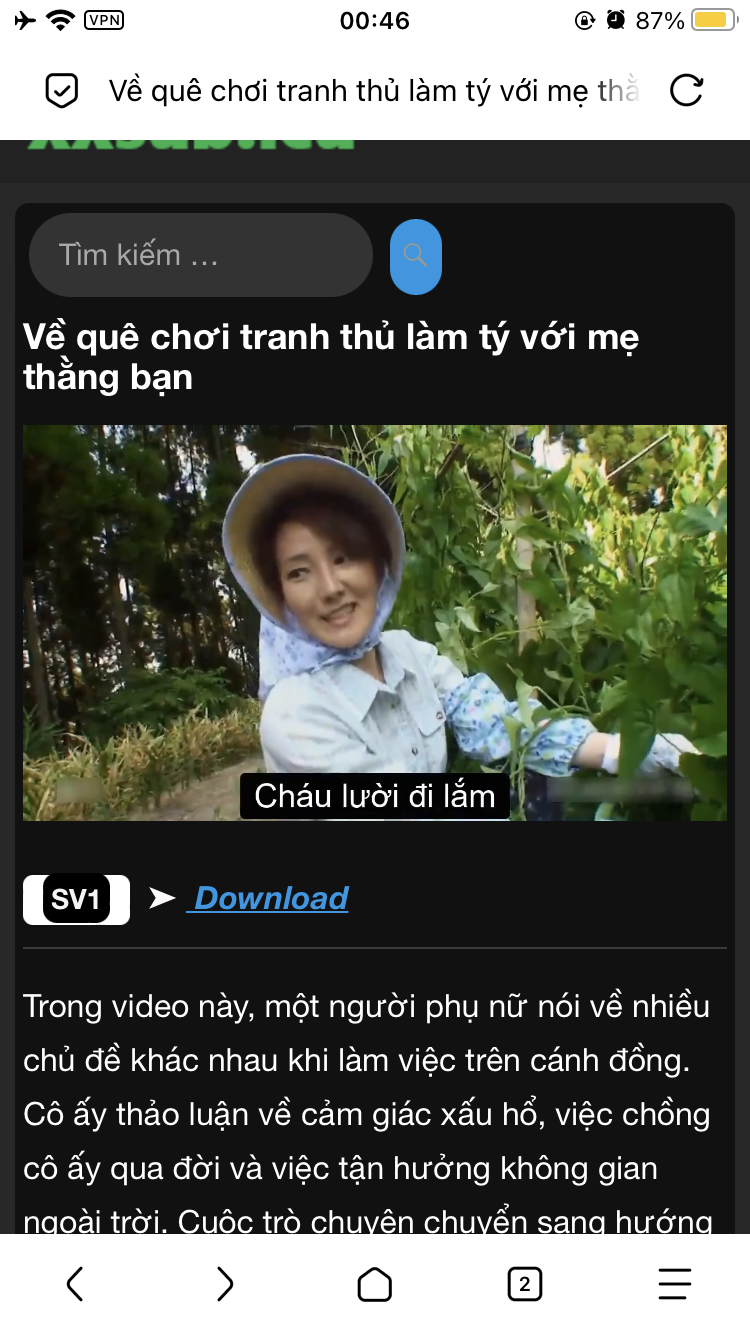Submit search with the blue magnifier button
Image resolution: width=750 pixels, height=1334 pixels.
pyautogui.click(x=415, y=256)
